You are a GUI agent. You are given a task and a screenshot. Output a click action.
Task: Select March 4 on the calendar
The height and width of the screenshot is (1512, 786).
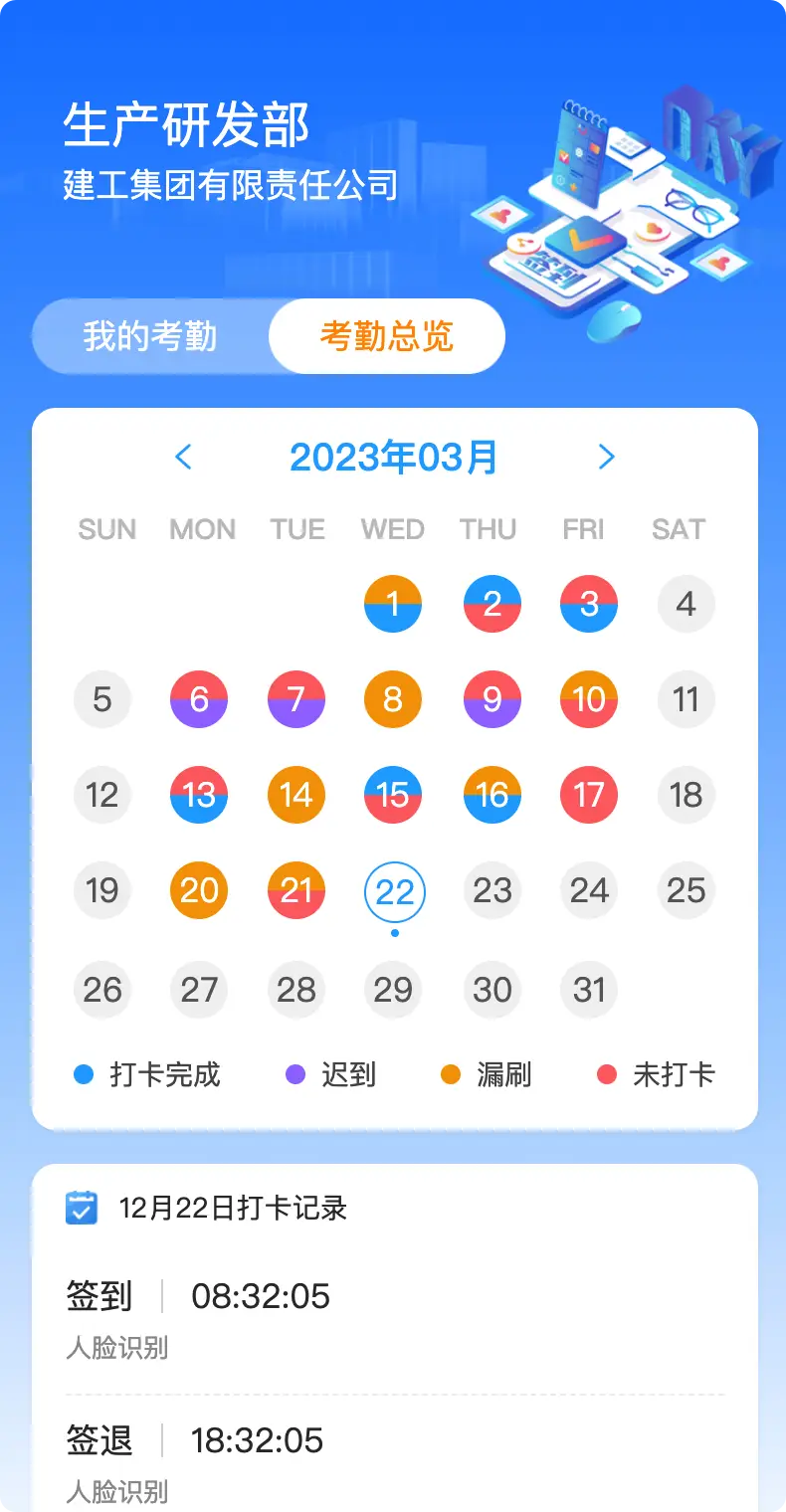686,604
